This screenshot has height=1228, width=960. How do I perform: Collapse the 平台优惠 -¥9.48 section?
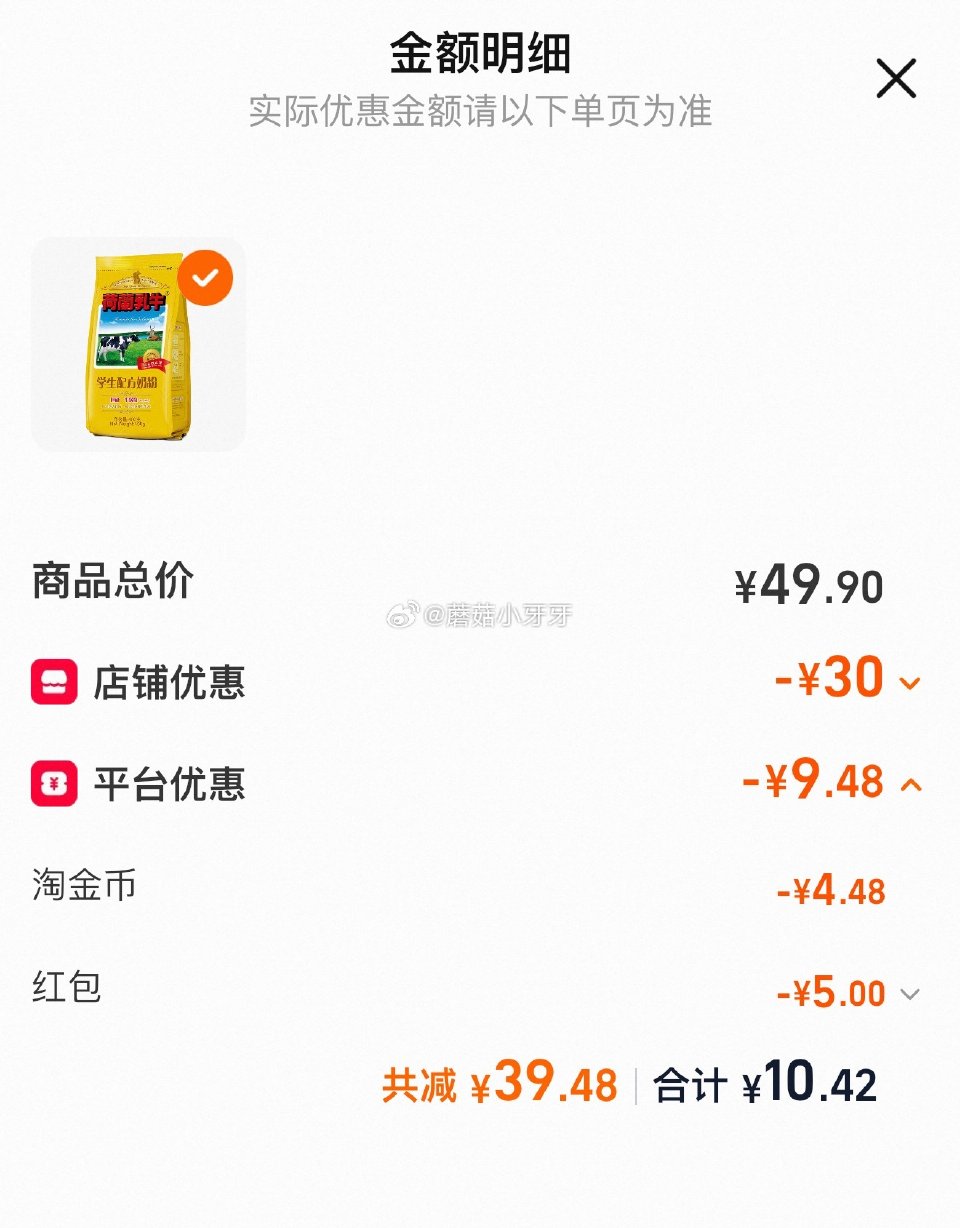point(908,787)
